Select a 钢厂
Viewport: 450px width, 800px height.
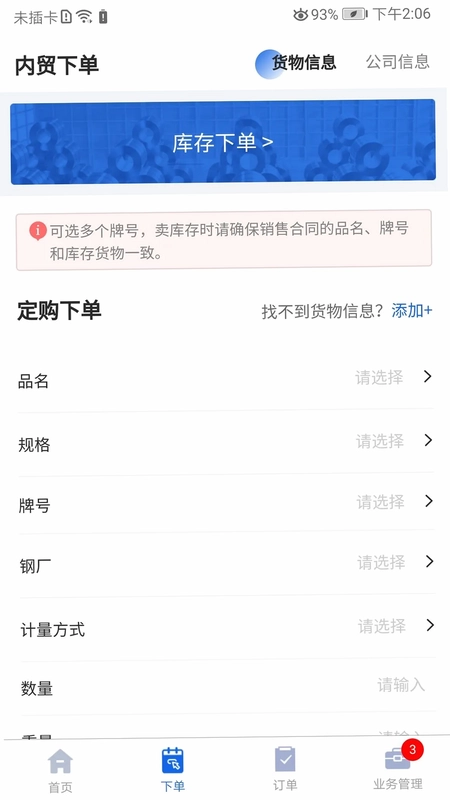[x=226, y=564]
